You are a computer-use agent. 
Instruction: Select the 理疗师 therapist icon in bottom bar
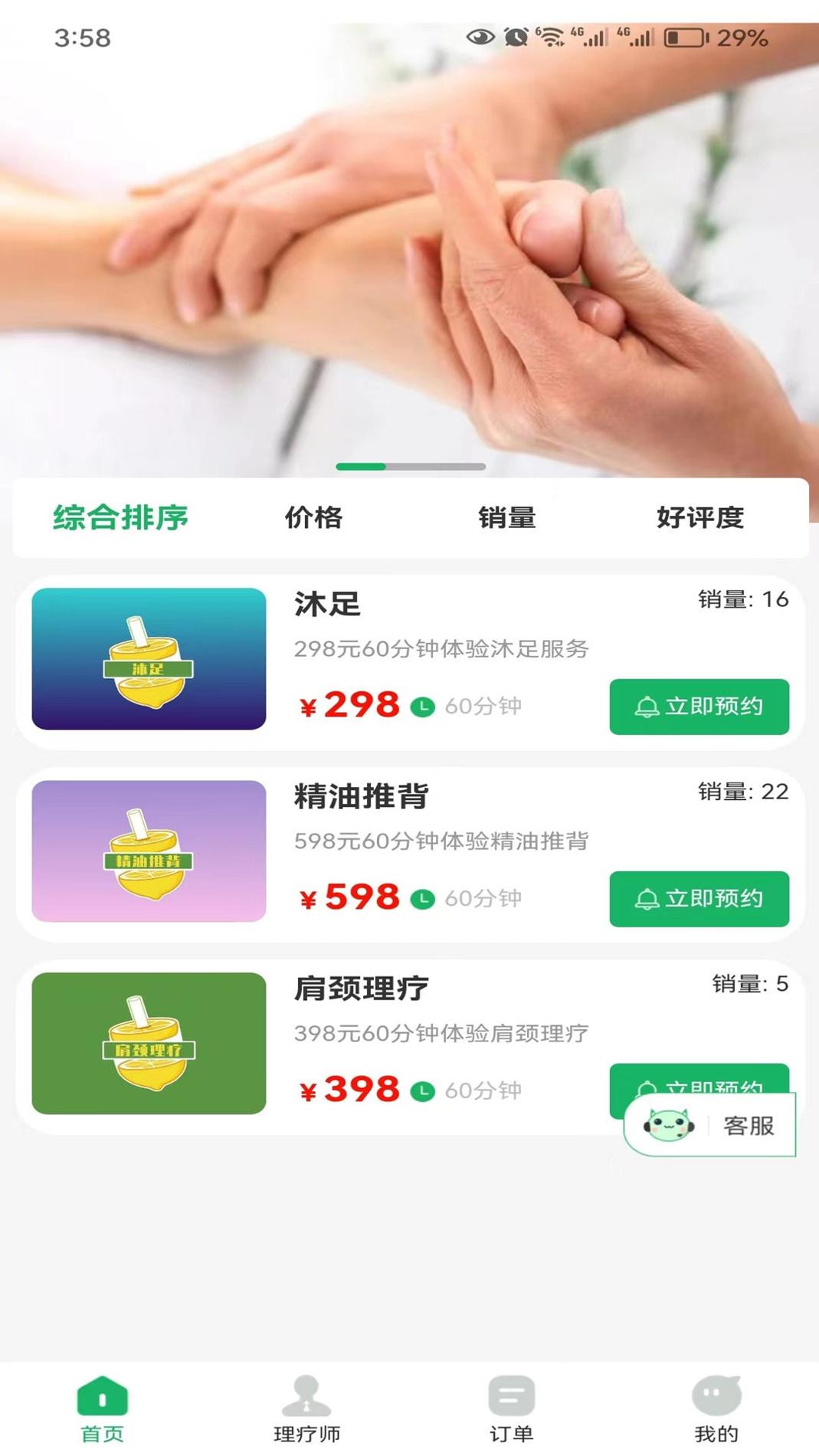305,1396
